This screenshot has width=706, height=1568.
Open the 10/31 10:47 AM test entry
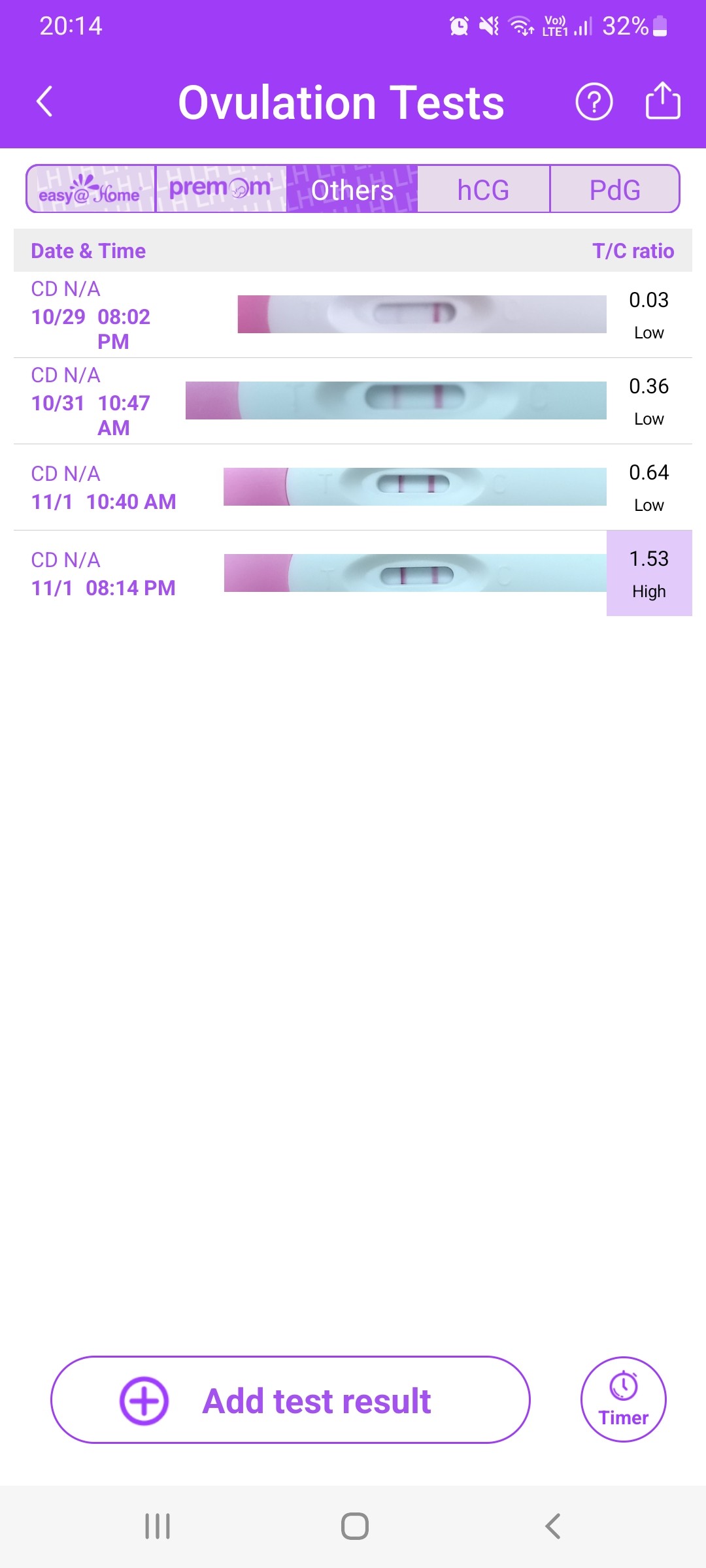pyautogui.click(x=353, y=401)
